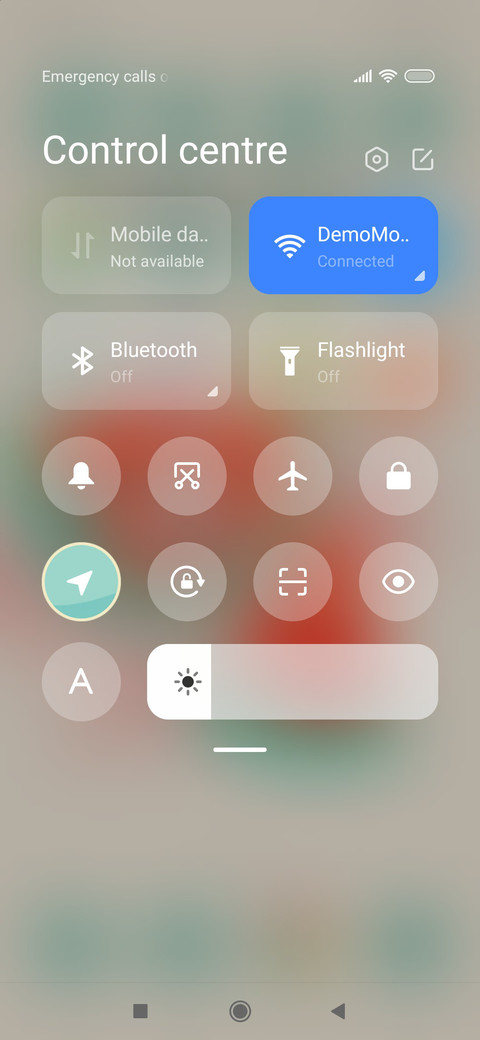This screenshot has height=1040, width=480.
Task: Tap the Mobile data tile
Action: (x=137, y=245)
